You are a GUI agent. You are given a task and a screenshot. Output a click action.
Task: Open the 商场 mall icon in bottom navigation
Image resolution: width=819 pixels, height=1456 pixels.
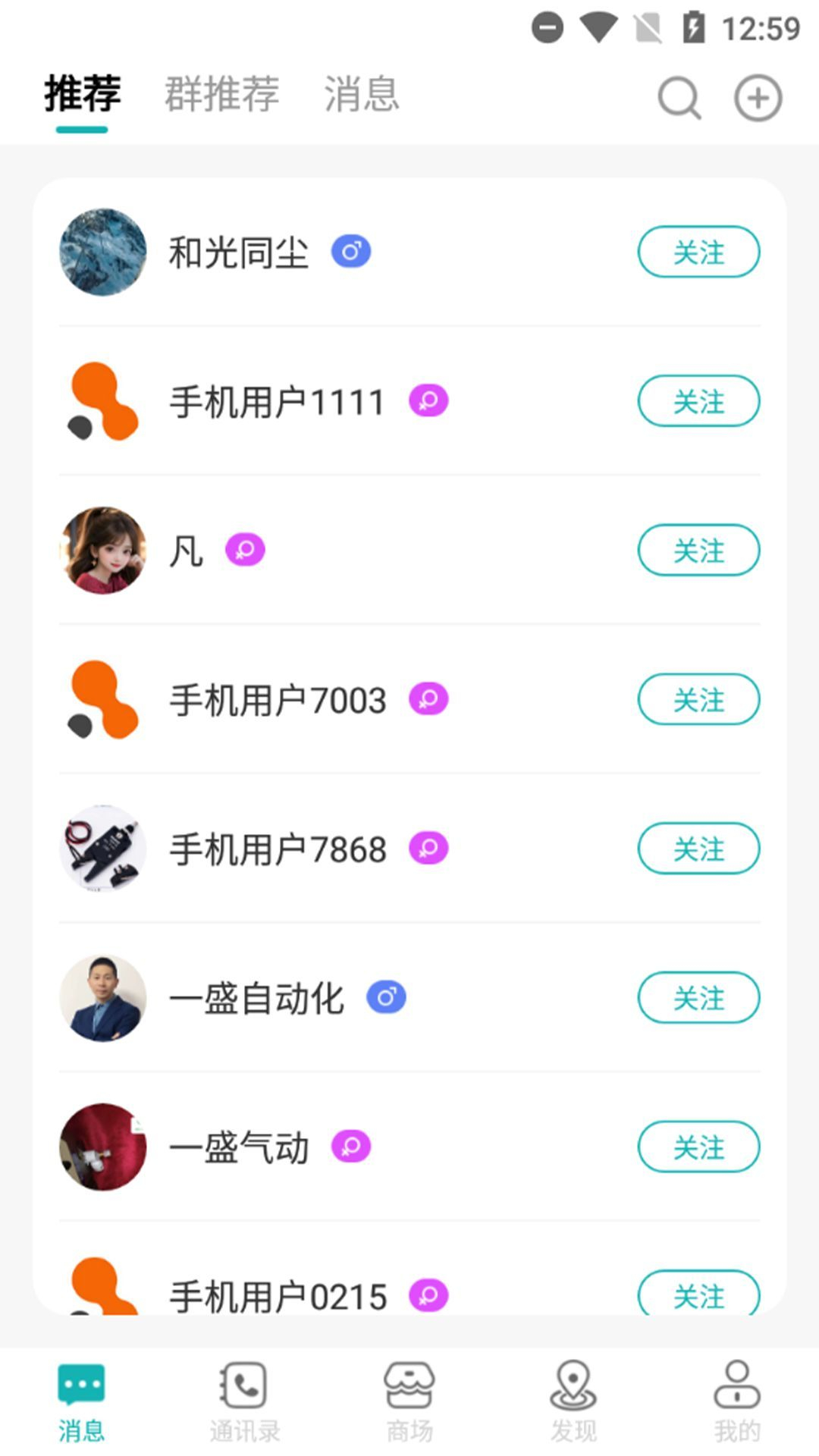click(409, 1399)
